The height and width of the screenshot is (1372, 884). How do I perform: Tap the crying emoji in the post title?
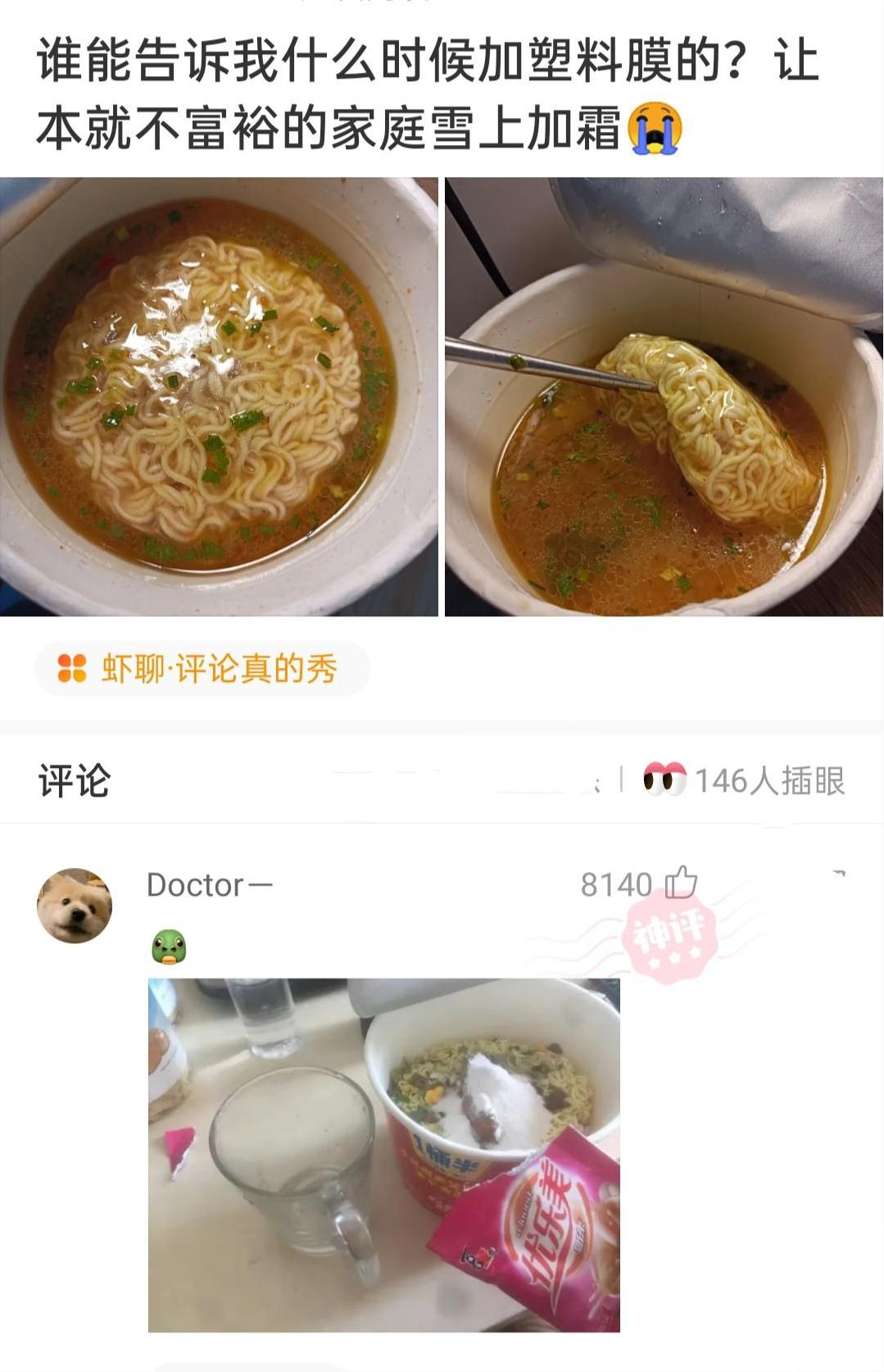click(655, 128)
